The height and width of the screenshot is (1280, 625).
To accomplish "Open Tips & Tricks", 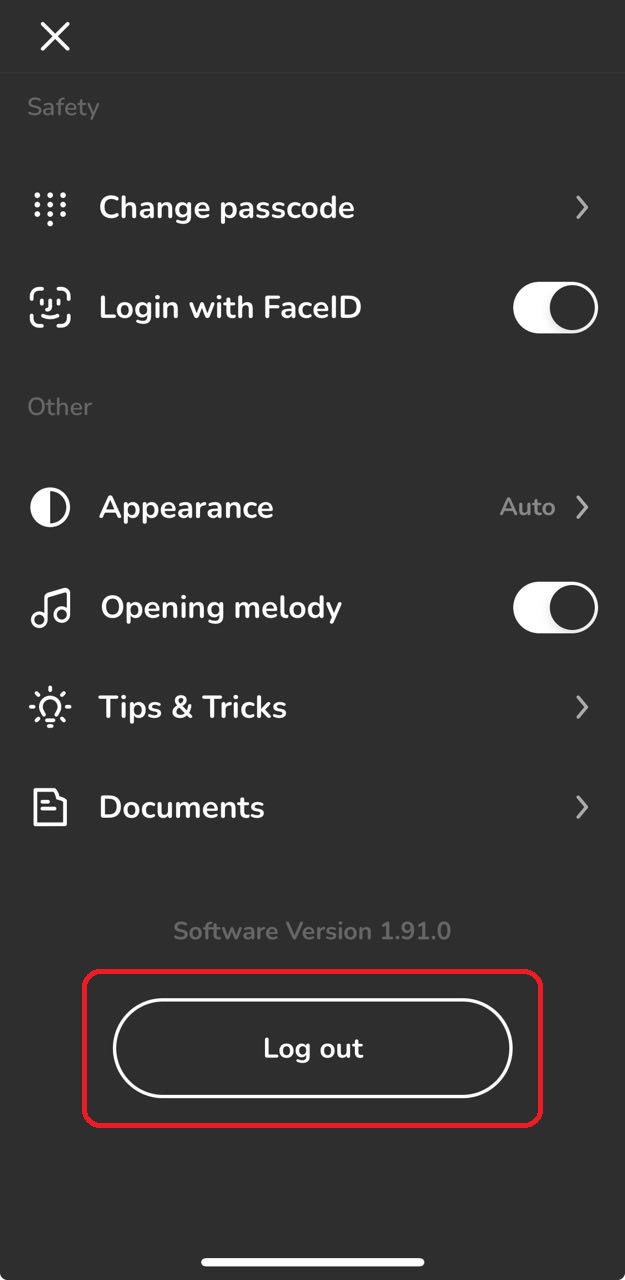I will click(312, 707).
